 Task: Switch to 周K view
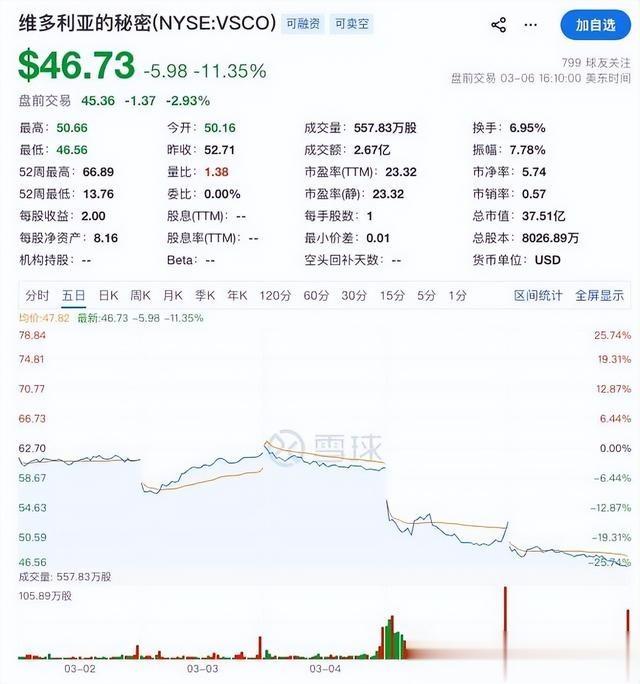pos(141,295)
